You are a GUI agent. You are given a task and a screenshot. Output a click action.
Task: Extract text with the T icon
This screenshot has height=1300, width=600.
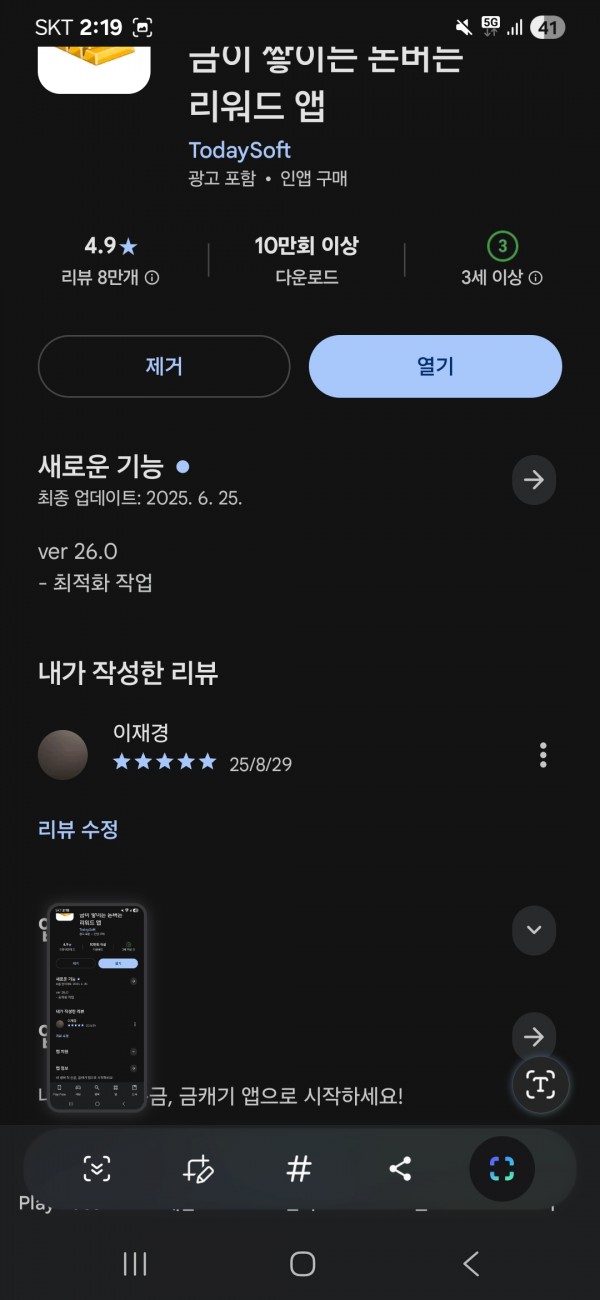click(540, 1085)
